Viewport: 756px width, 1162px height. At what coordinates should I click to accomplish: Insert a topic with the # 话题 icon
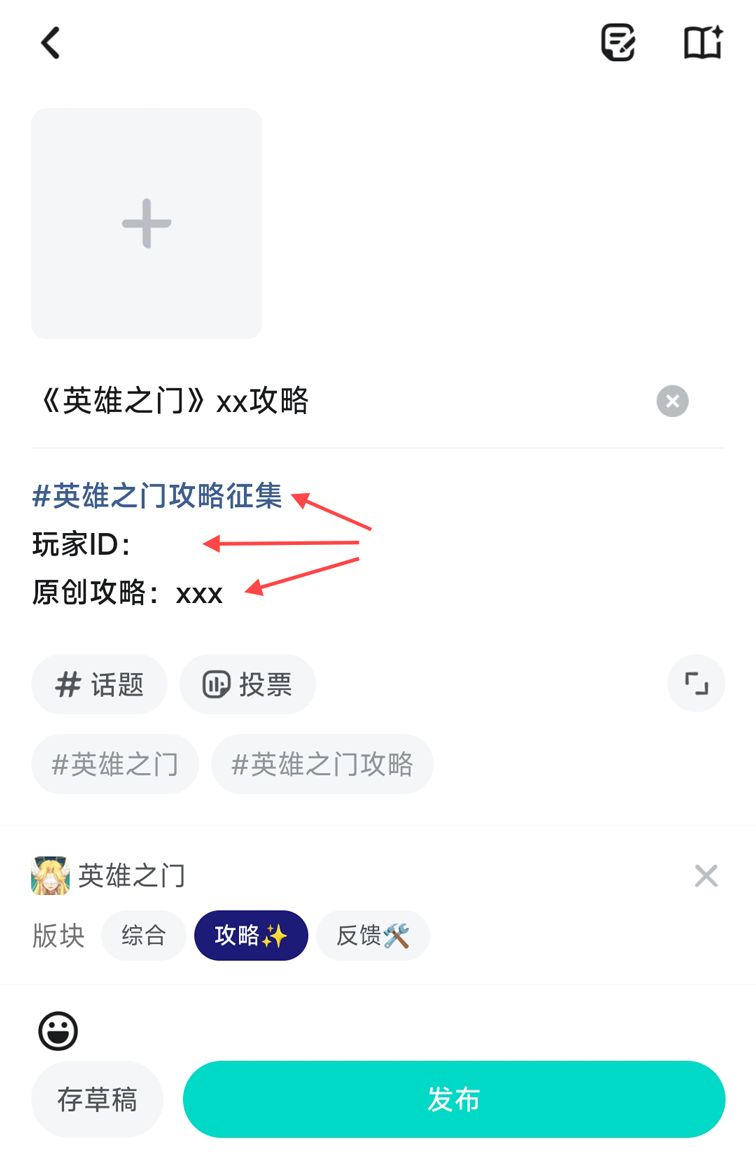click(99, 684)
